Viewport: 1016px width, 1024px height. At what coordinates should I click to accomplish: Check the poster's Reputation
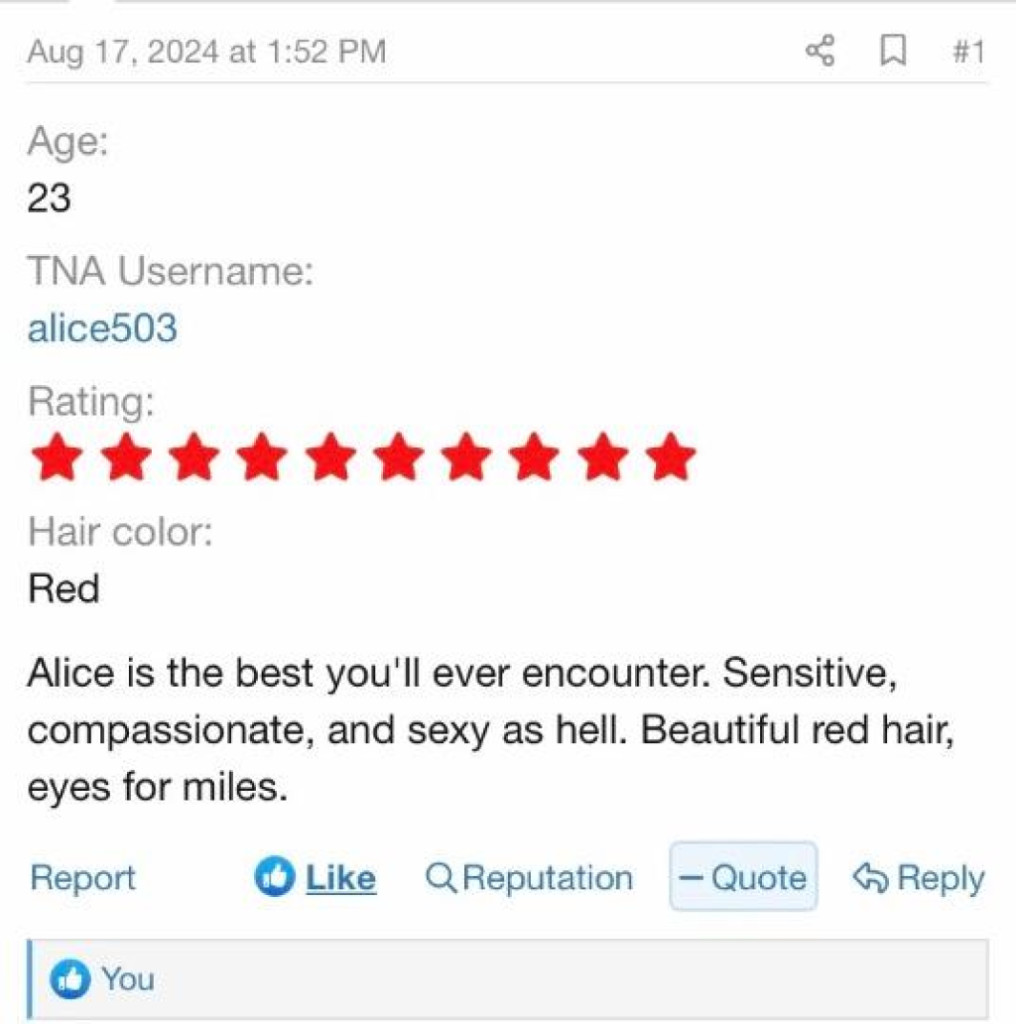(x=529, y=878)
